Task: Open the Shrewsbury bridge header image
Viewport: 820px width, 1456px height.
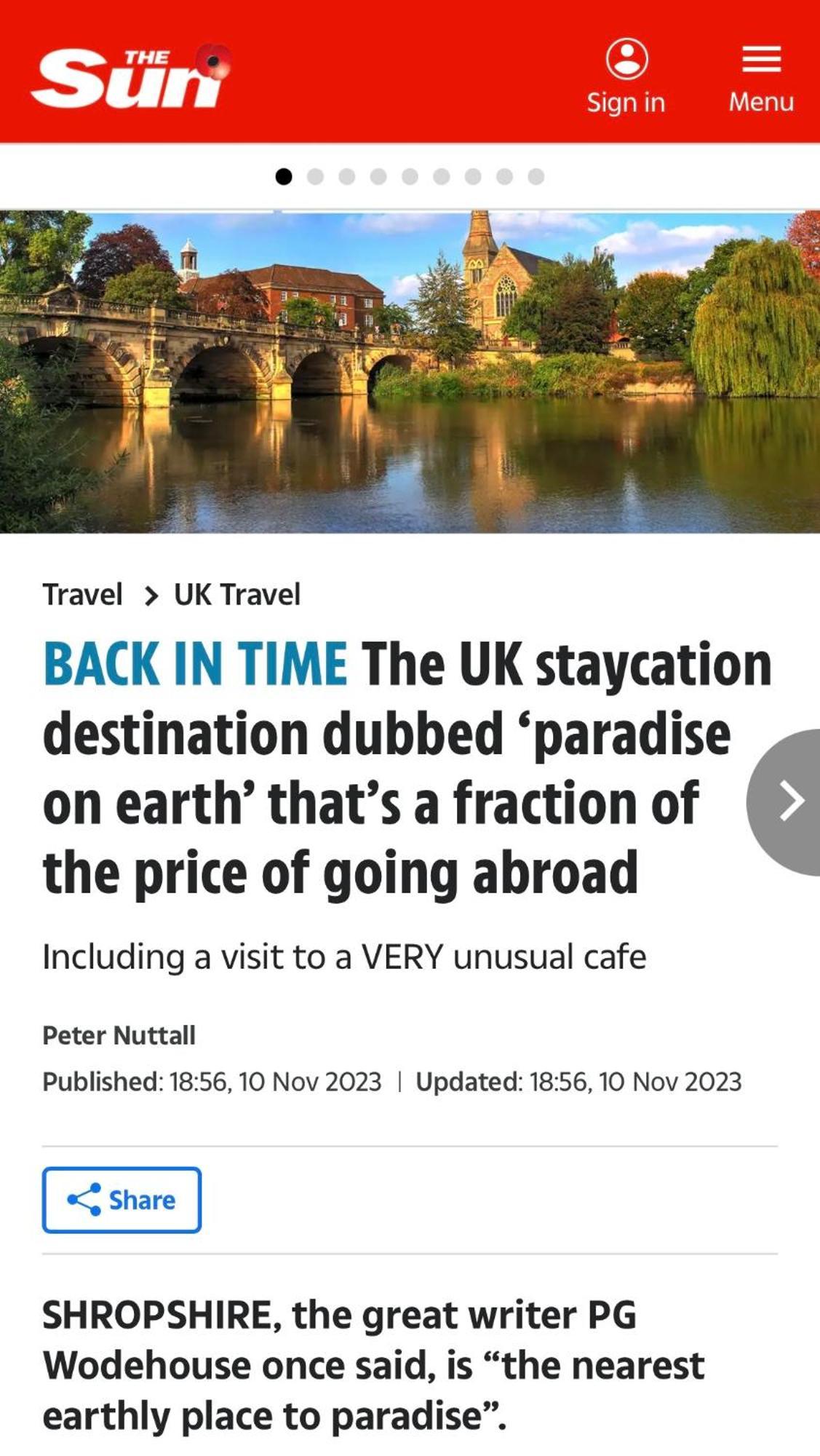Action: coord(410,371)
